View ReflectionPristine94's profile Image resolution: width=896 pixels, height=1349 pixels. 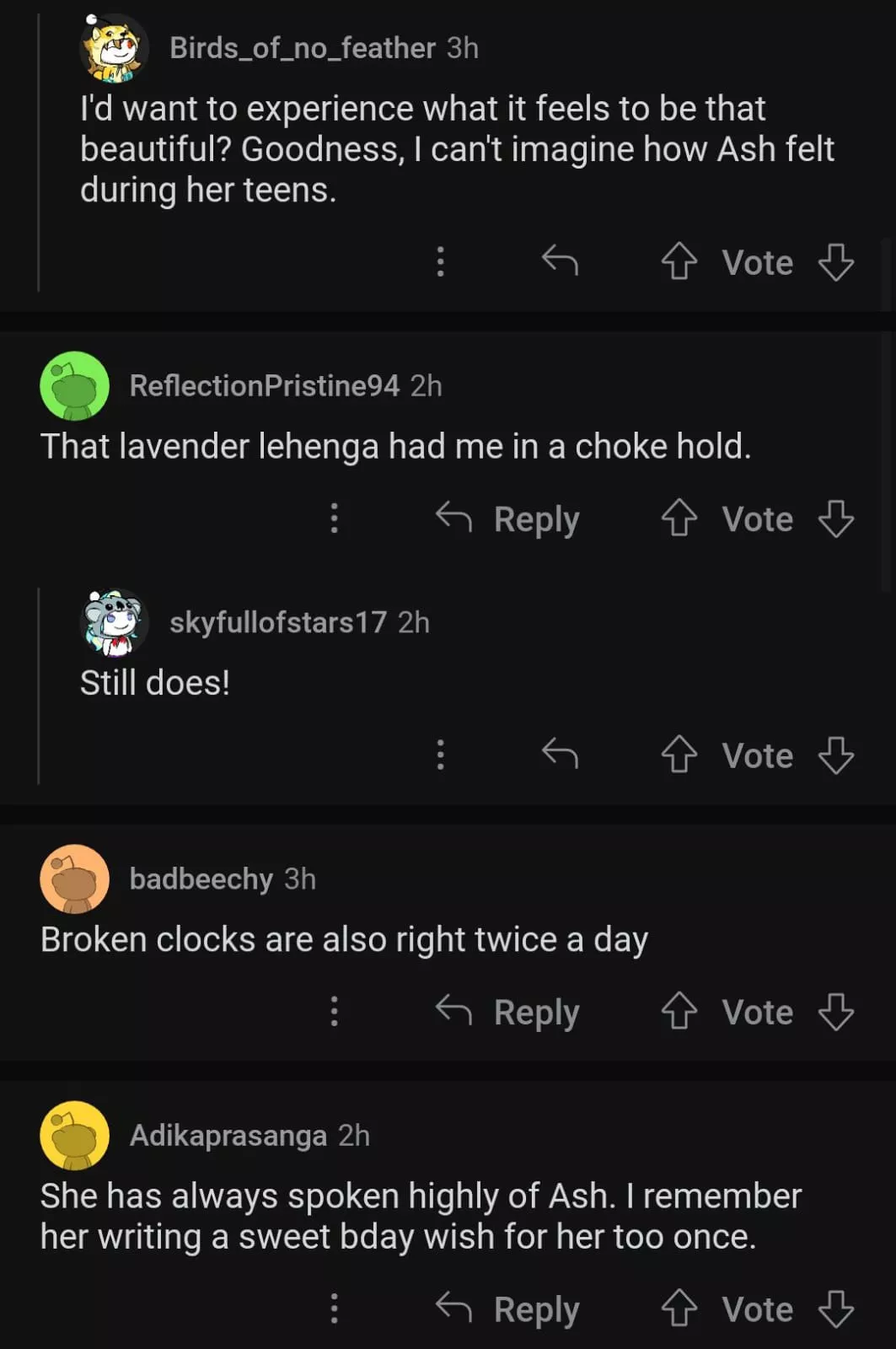click(264, 385)
